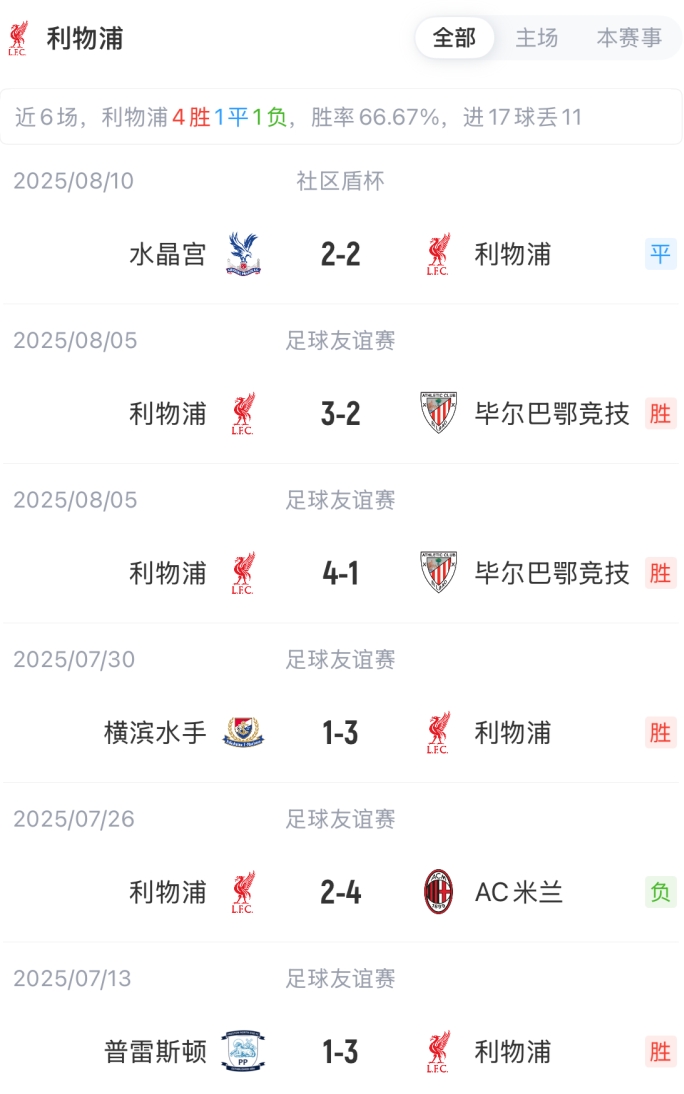Open the 利物浦 4-1 毕尔巴鄂竞技 match
This screenshot has height=1094, width=684.
coord(341,573)
